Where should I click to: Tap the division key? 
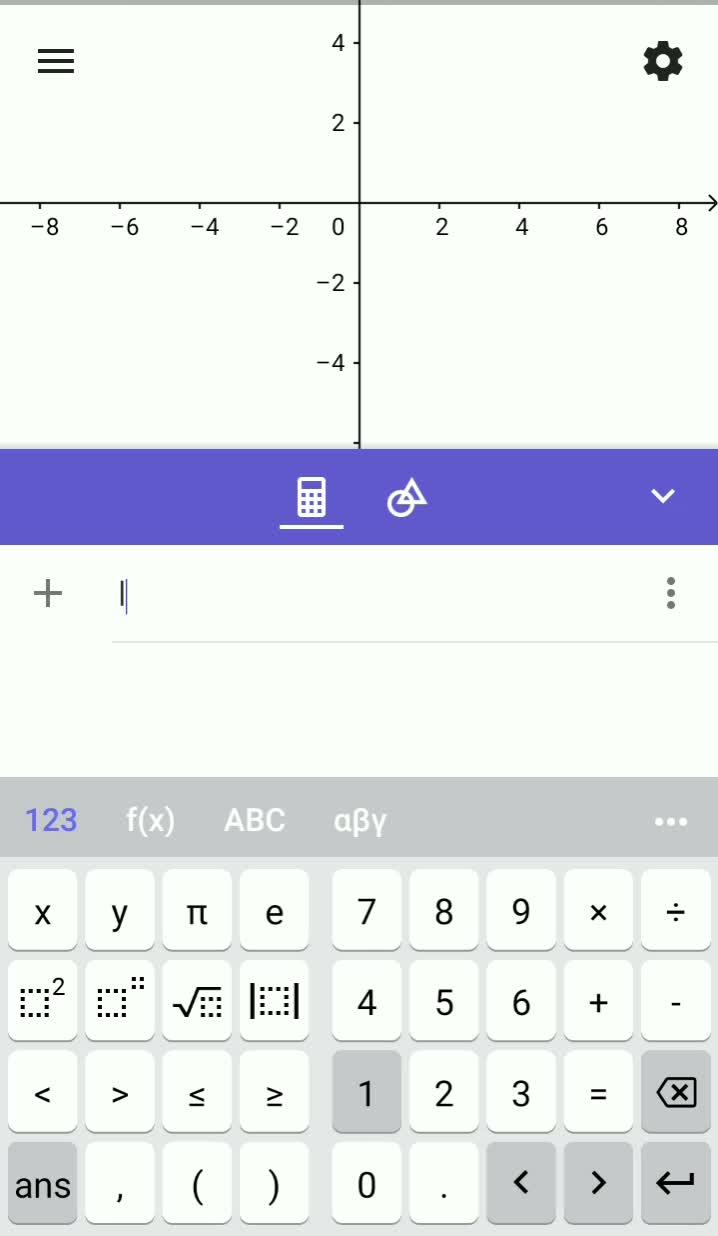point(675,911)
